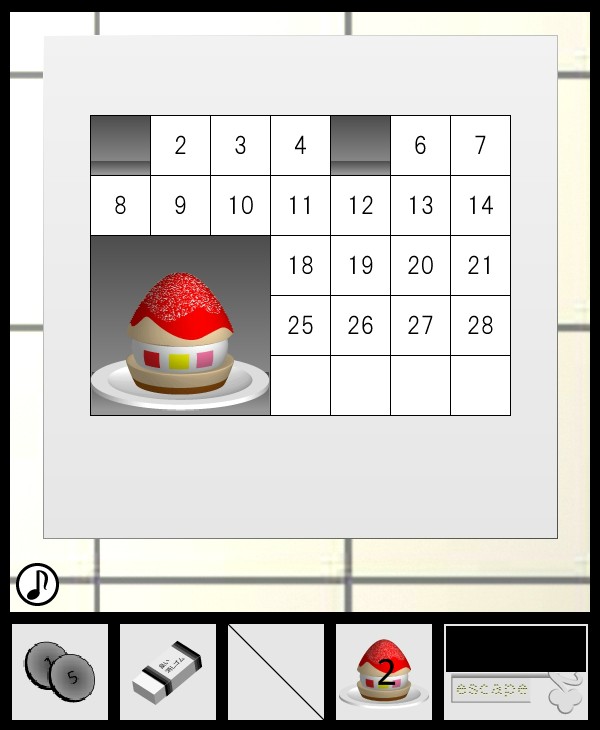
Task: Select the coins in the inventory
Action: 59,672
